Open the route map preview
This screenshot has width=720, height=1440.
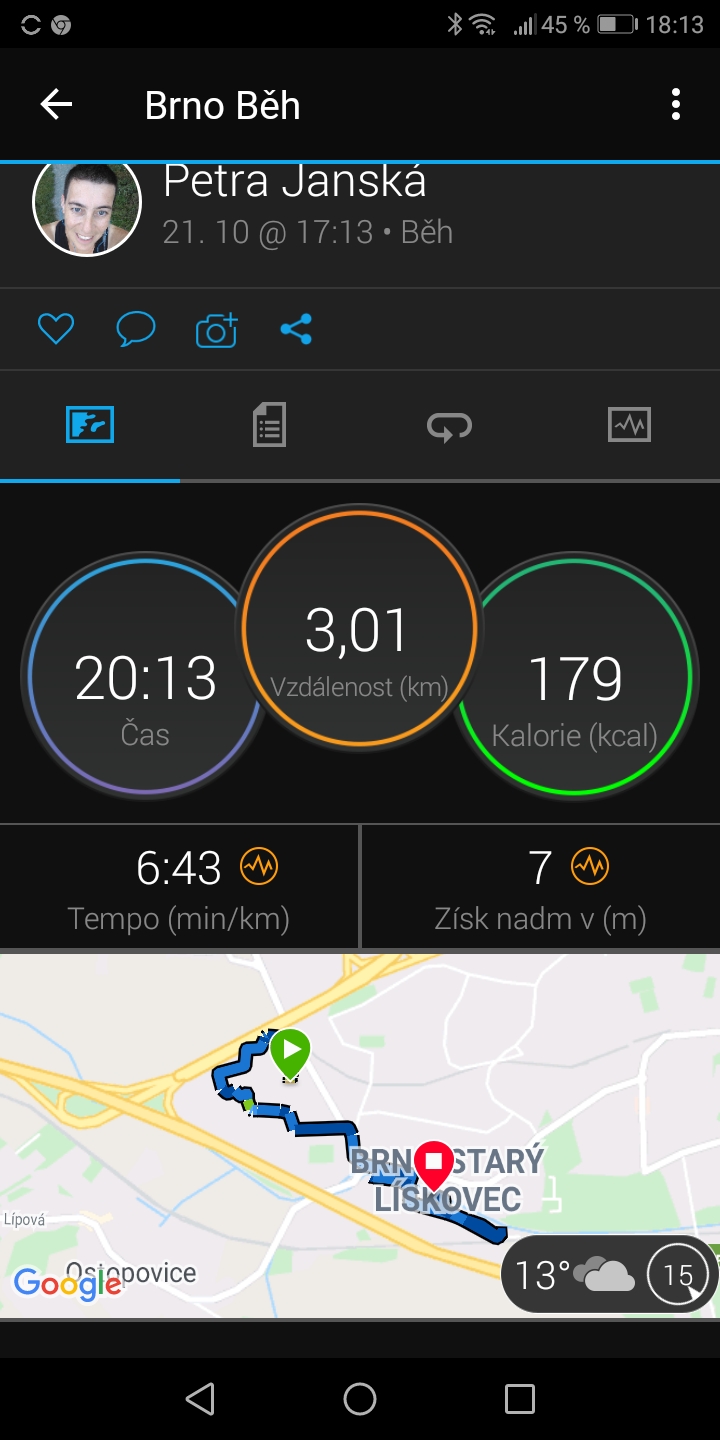tap(360, 1135)
